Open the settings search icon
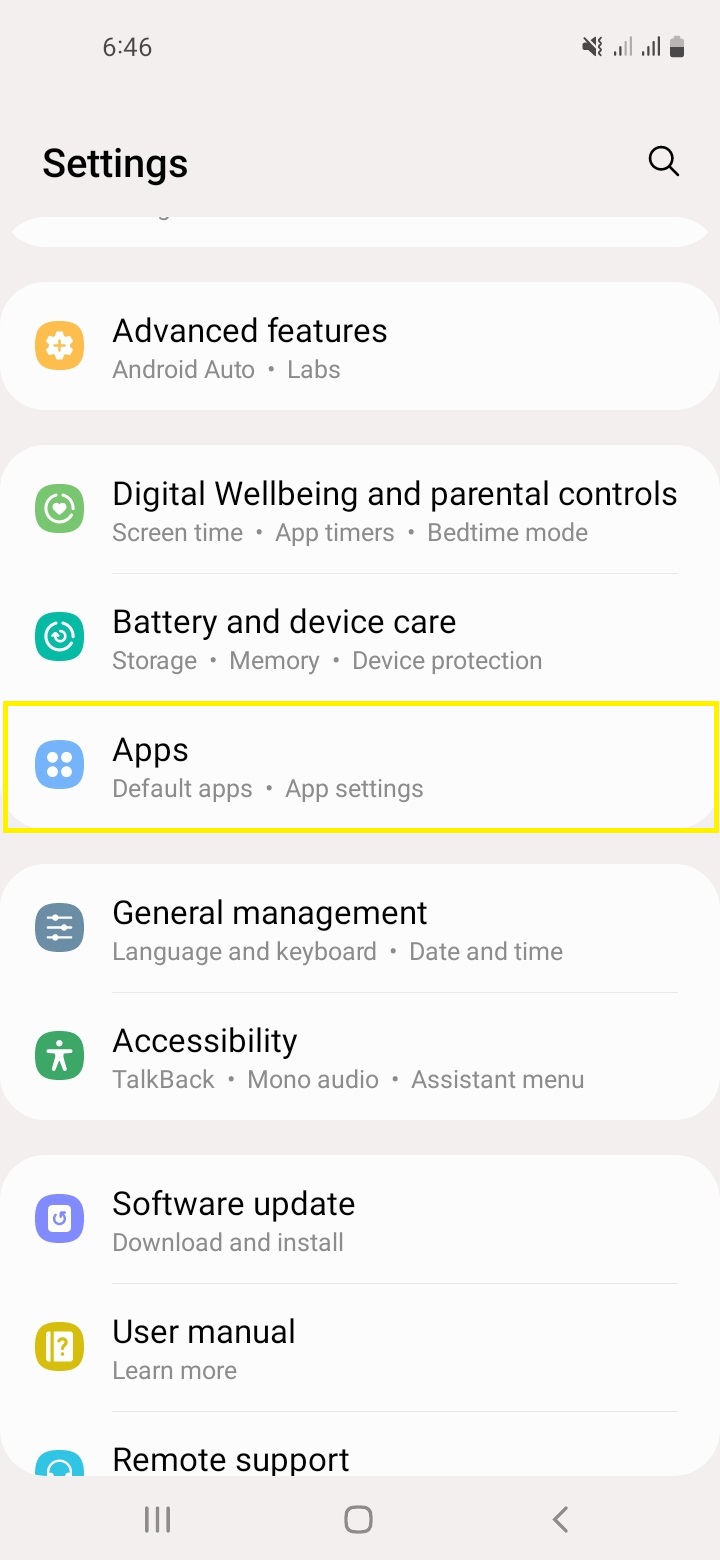The height and width of the screenshot is (1560, 720). [664, 161]
